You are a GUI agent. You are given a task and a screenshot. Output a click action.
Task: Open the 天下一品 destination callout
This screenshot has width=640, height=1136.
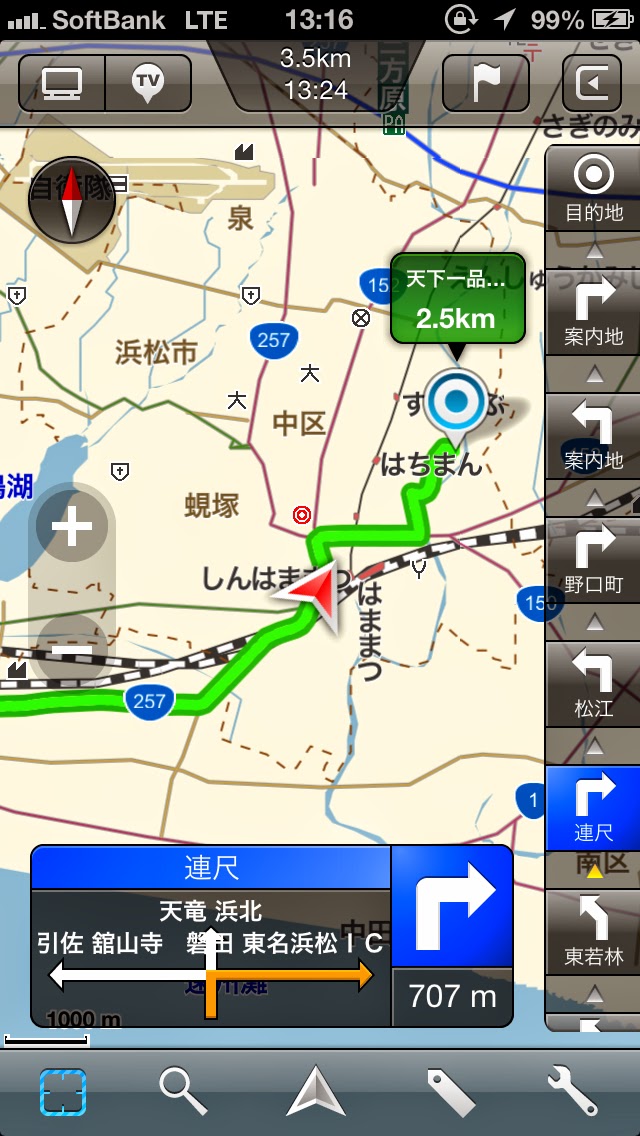coord(457,300)
